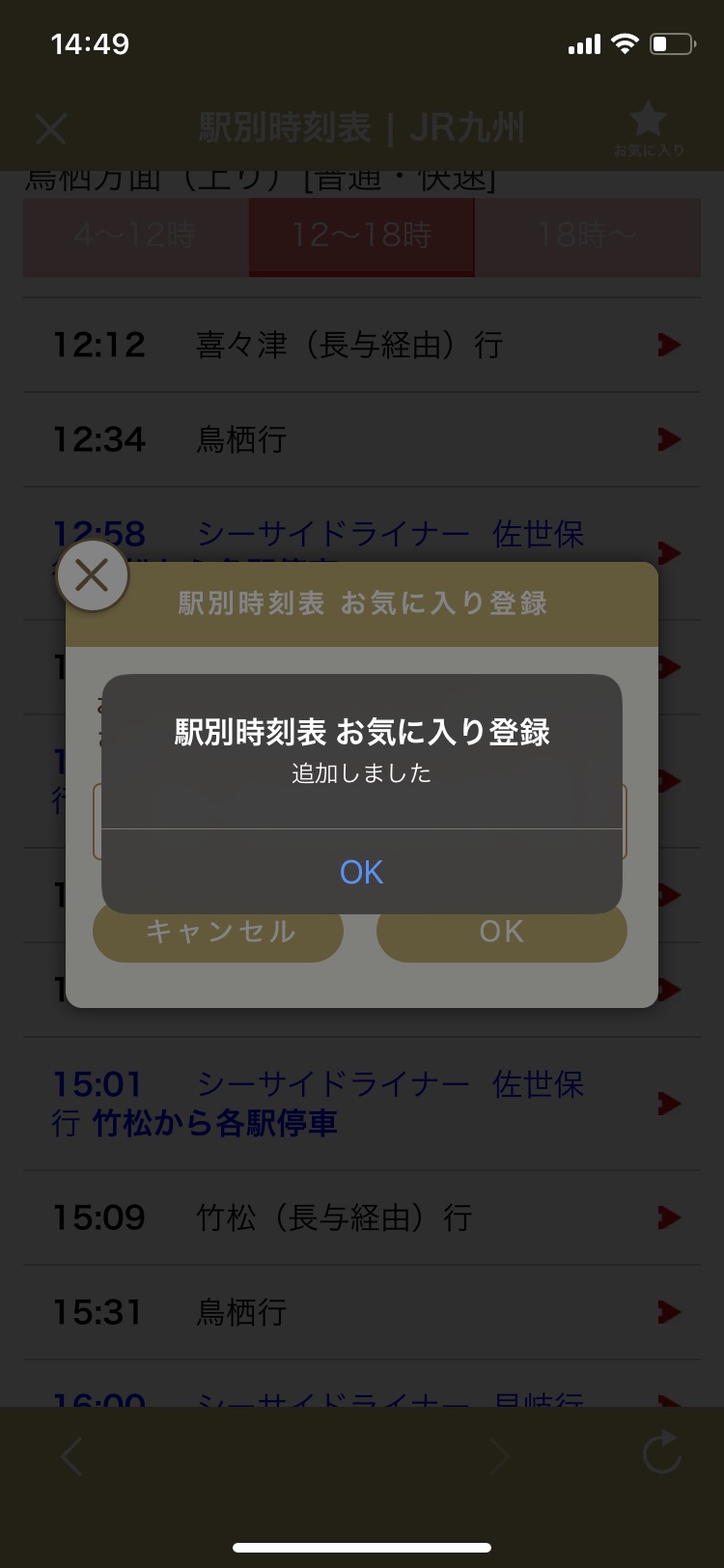Open the 15:01 シーサイドライナー 佐世保行 train
This screenshot has height=1568, width=724.
pyautogui.click(x=362, y=1103)
